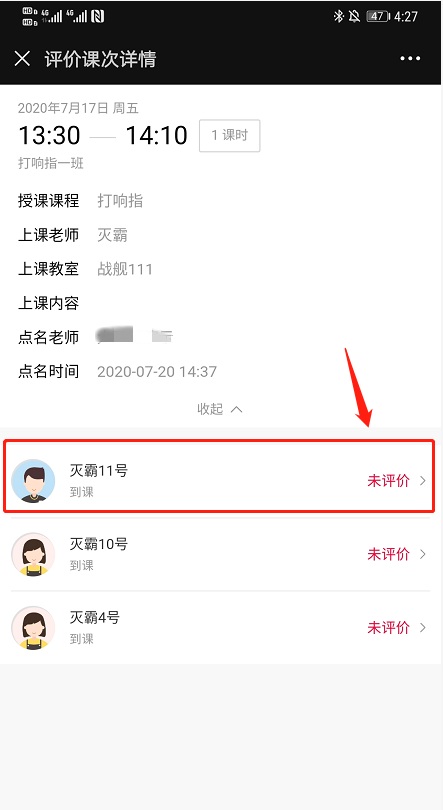Image resolution: width=443 pixels, height=810 pixels.
Task: Collapse details with 收起
Action: [x=219, y=409]
